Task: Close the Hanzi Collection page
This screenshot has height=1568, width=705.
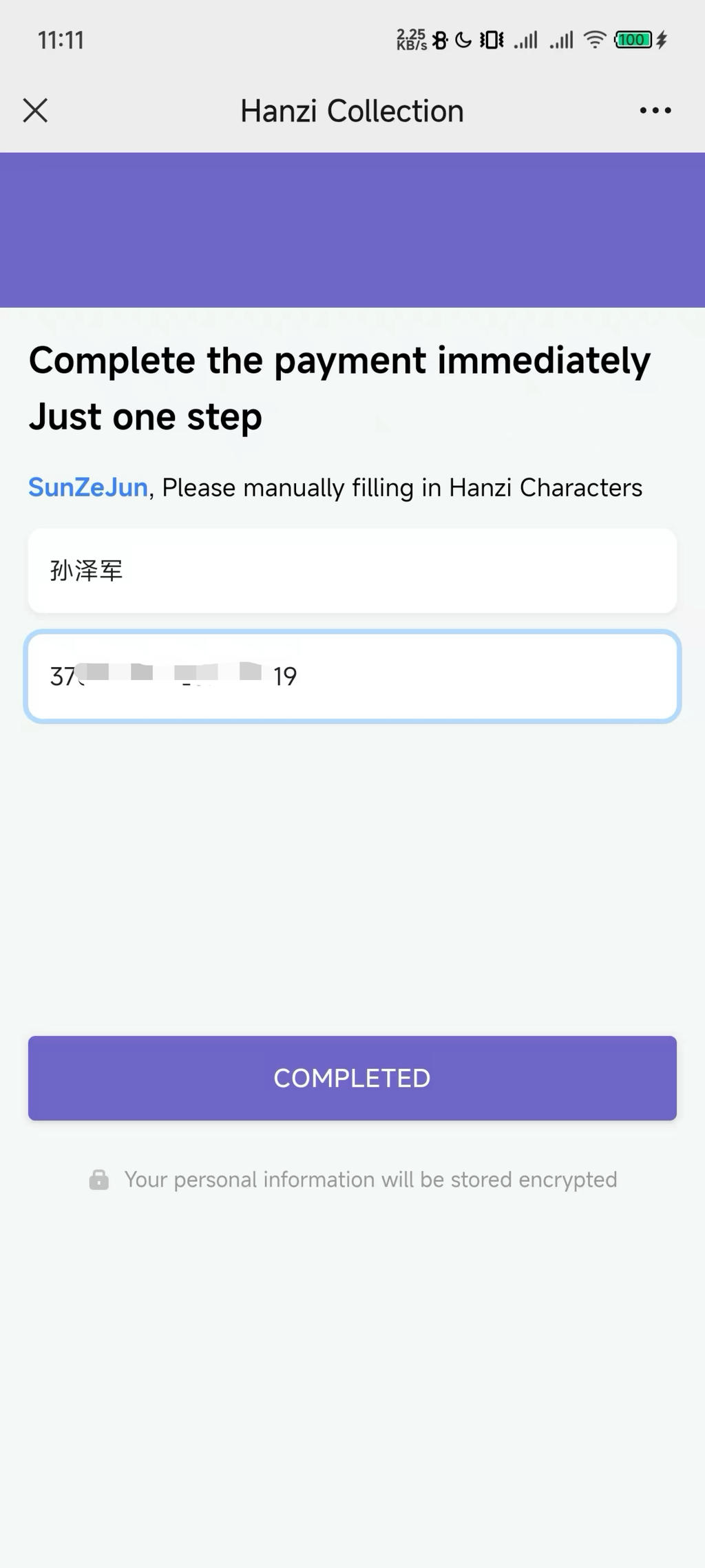Action: (35, 110)
